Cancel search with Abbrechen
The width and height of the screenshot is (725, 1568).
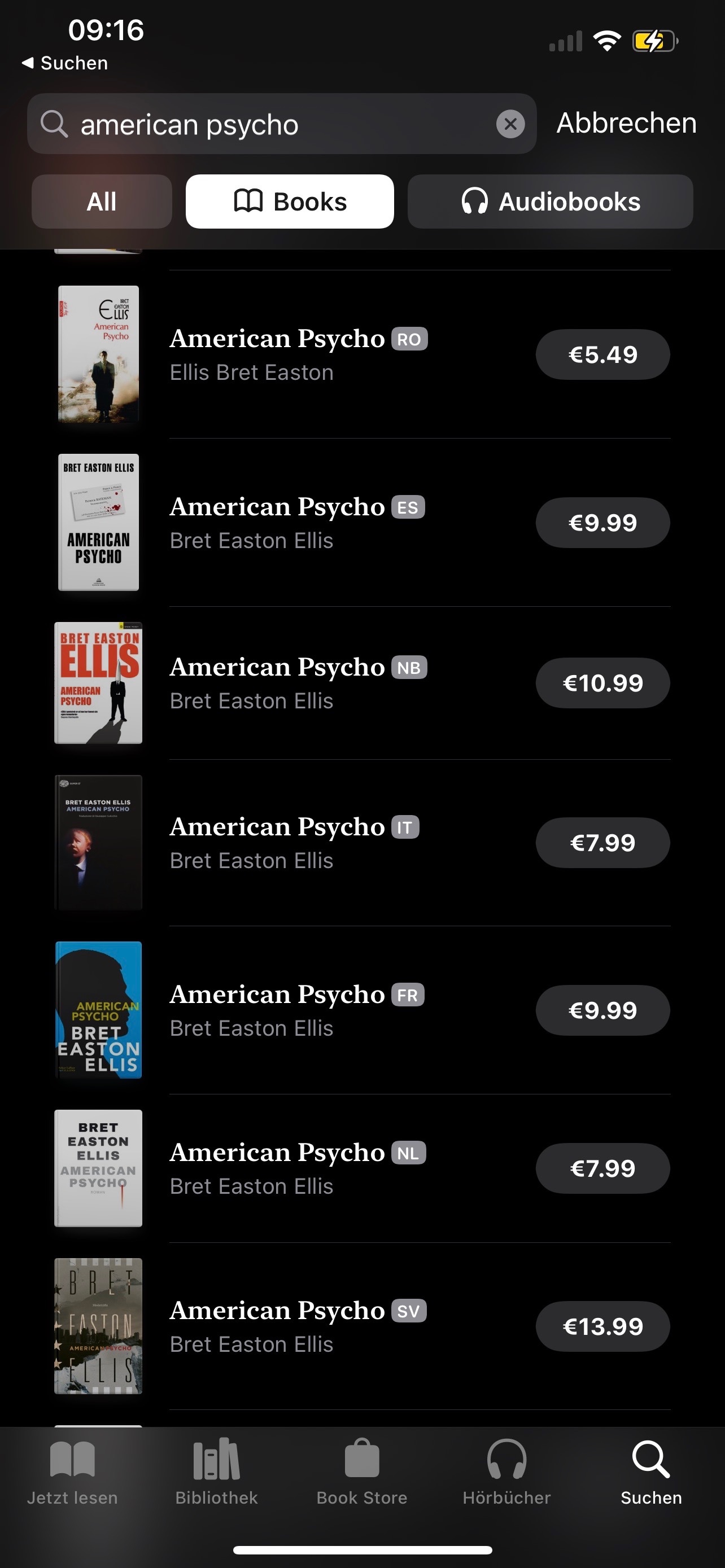tap(626, 123)
